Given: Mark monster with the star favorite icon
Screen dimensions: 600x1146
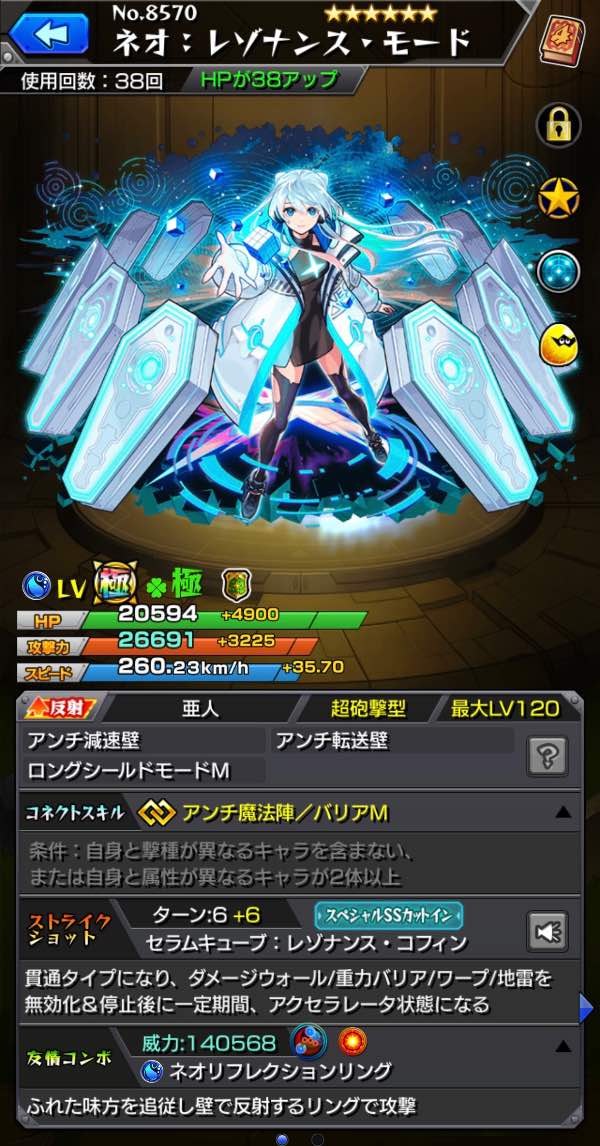Looking at the screenshot, I should [558, 198].
